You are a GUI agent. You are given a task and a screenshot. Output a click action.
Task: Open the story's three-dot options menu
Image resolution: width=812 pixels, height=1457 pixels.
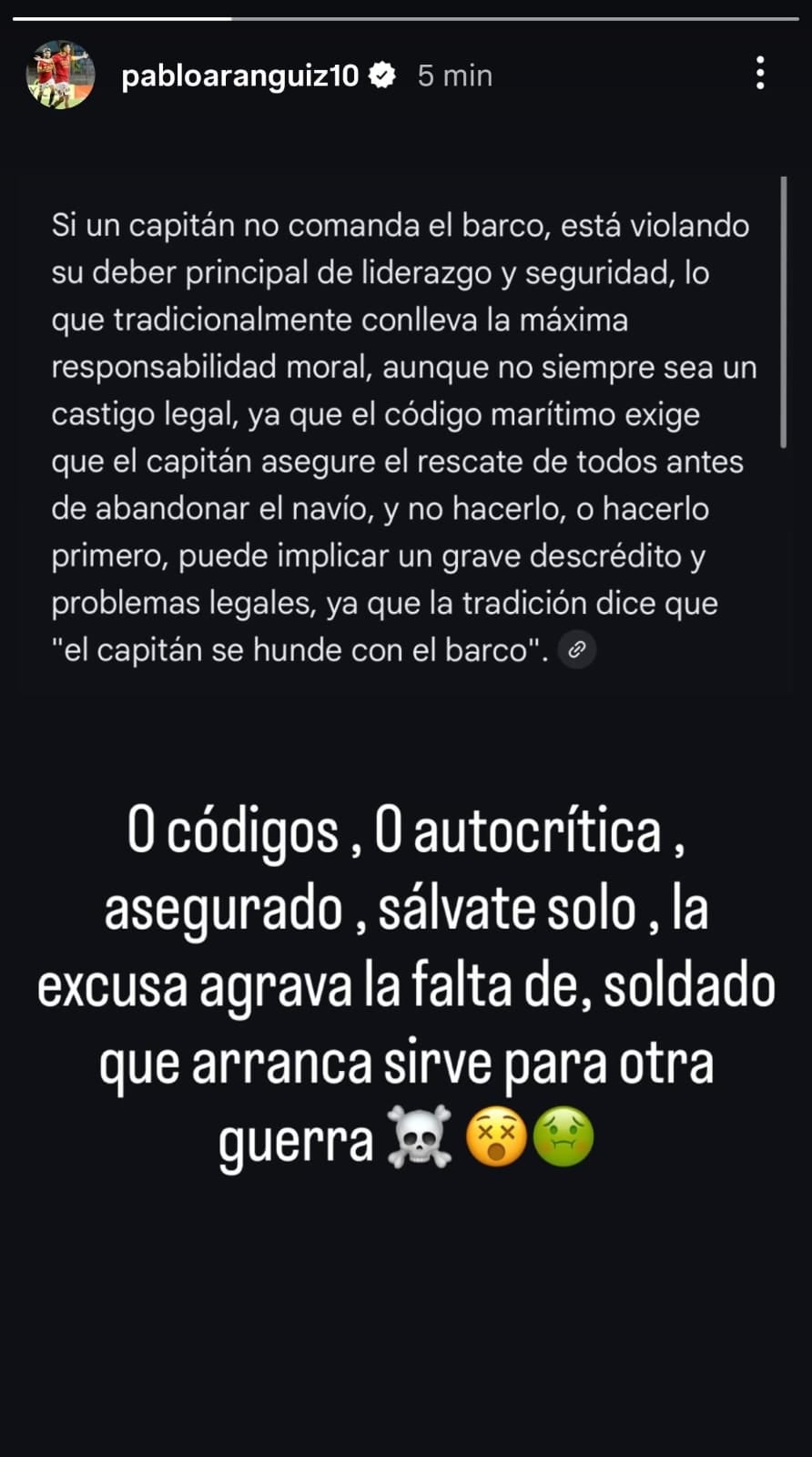(760, 74)
